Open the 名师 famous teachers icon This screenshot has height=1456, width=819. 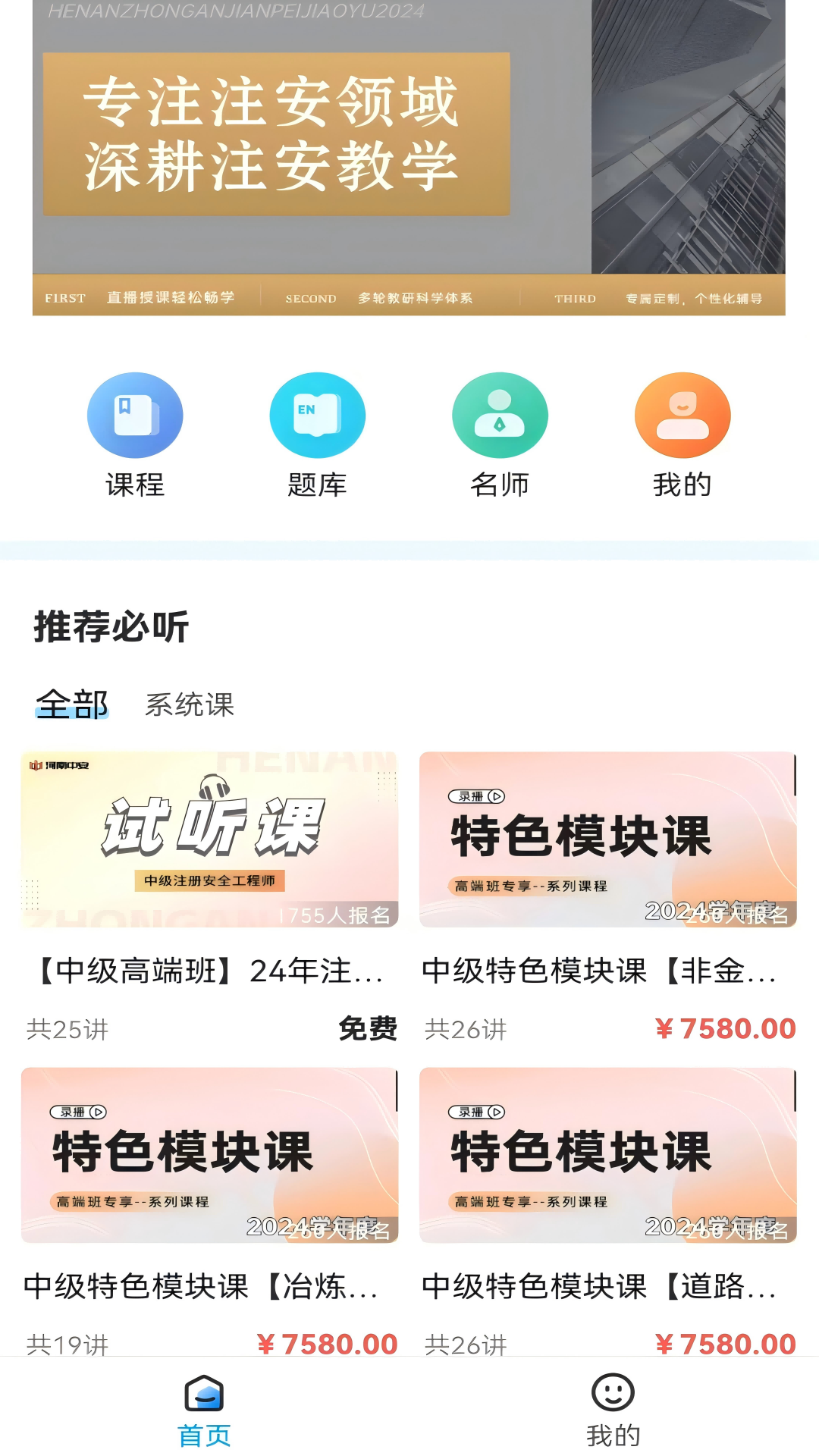pos(500,415)
